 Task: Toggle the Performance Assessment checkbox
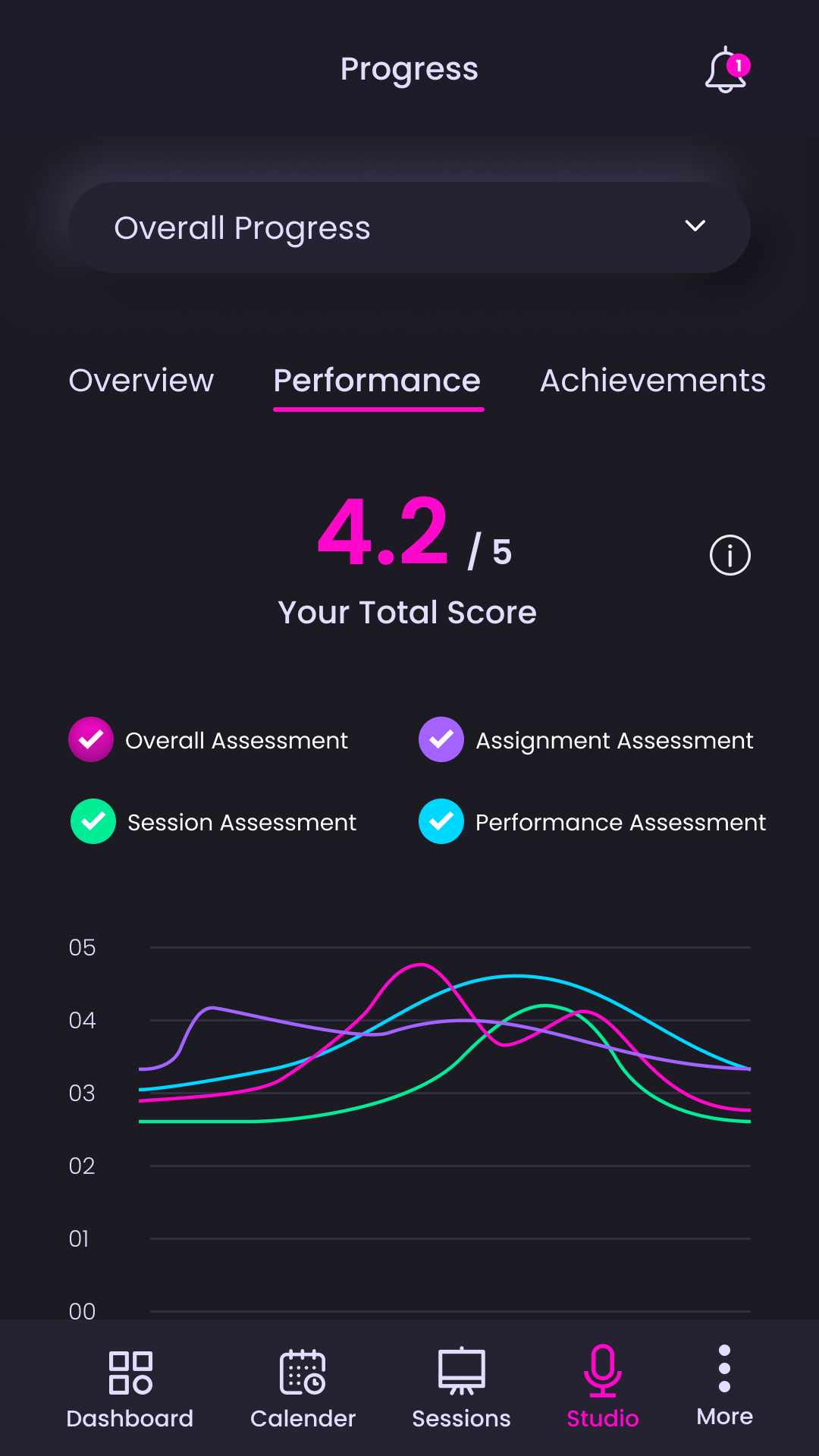click(441, 821)
